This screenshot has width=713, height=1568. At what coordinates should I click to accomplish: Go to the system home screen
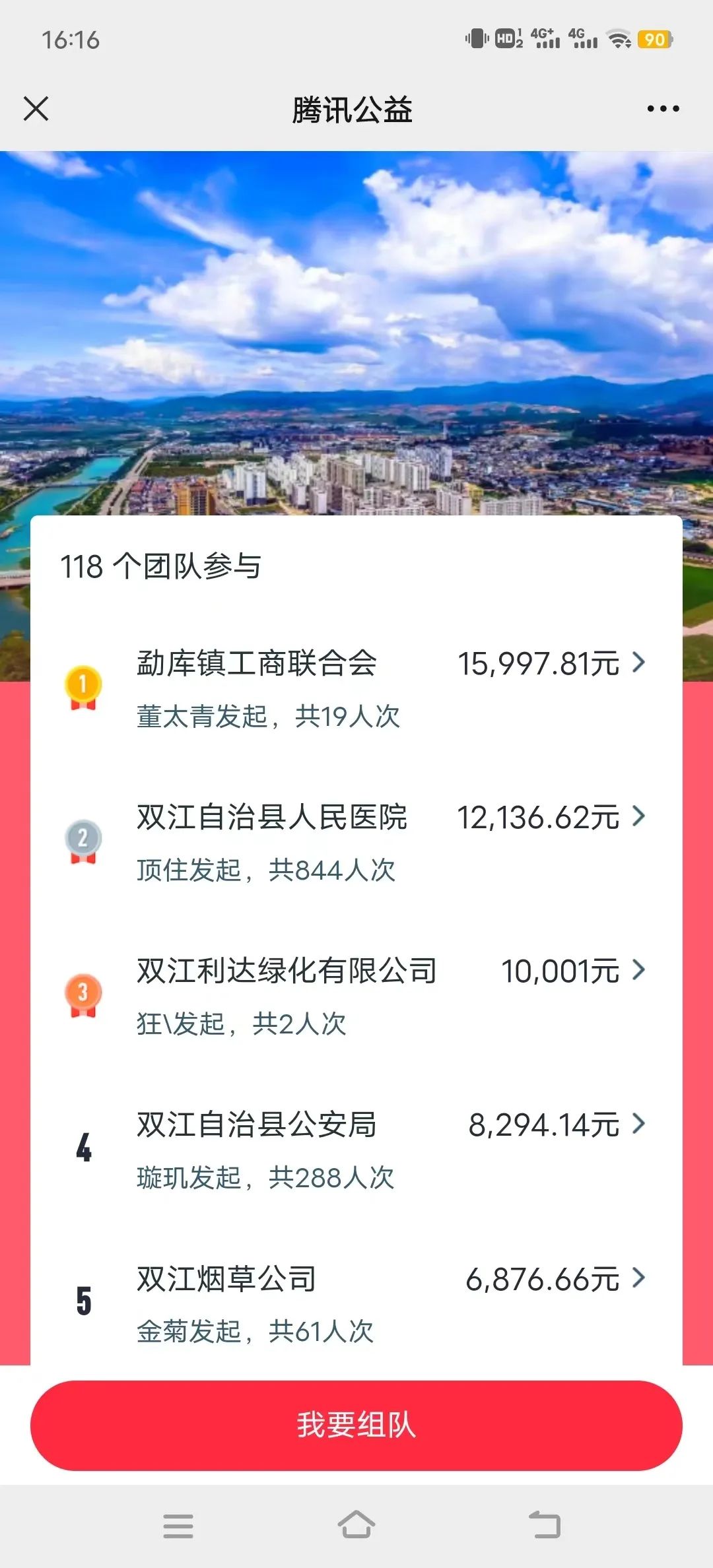click(x=356, y=1525)
